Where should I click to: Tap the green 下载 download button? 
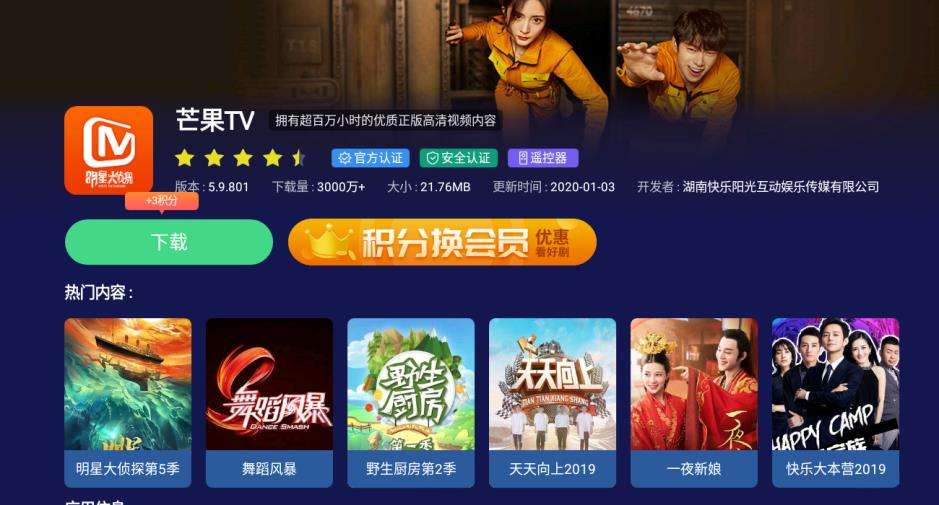pos(168,242)
